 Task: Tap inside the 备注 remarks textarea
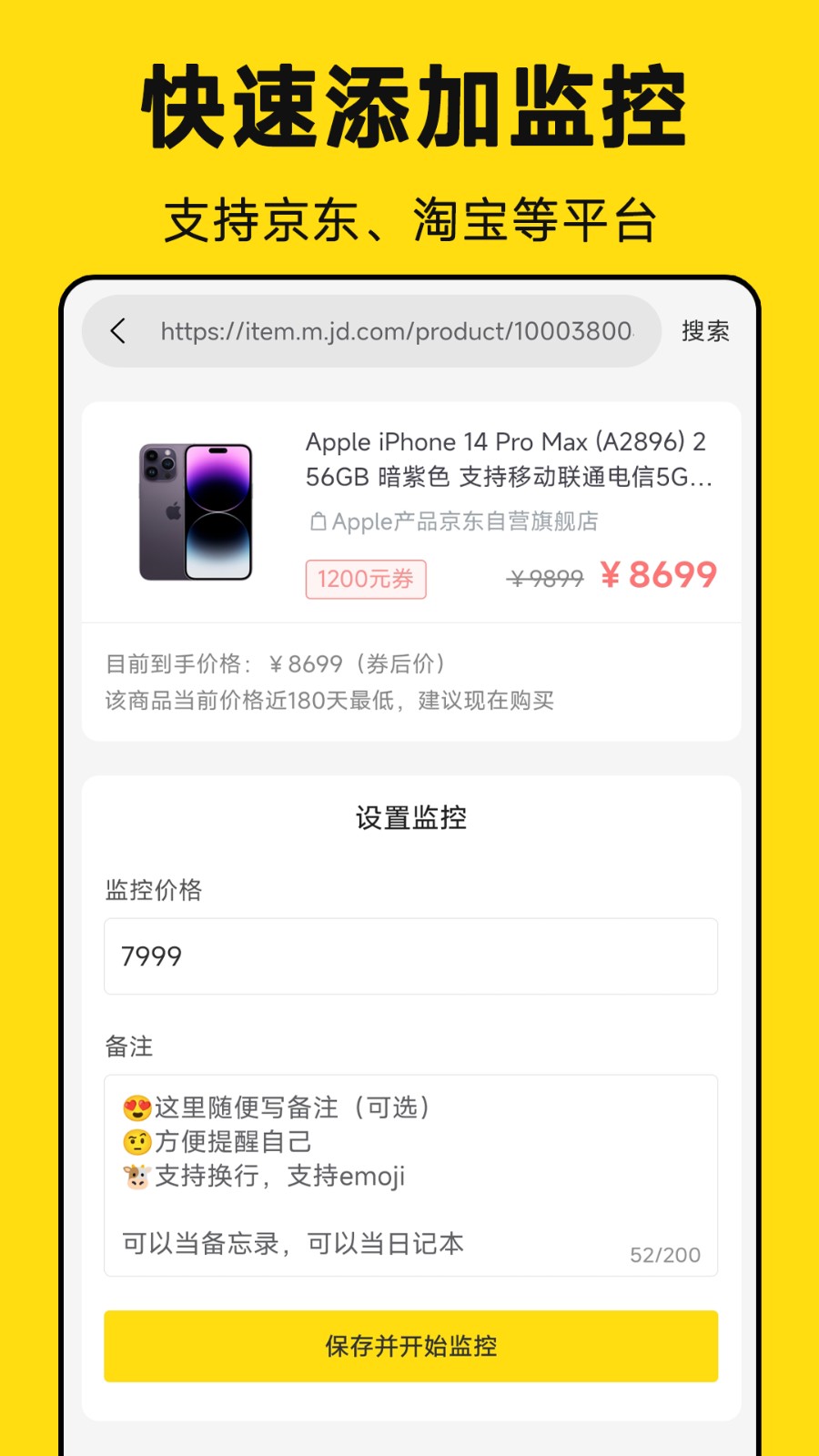coord(409,1174)
